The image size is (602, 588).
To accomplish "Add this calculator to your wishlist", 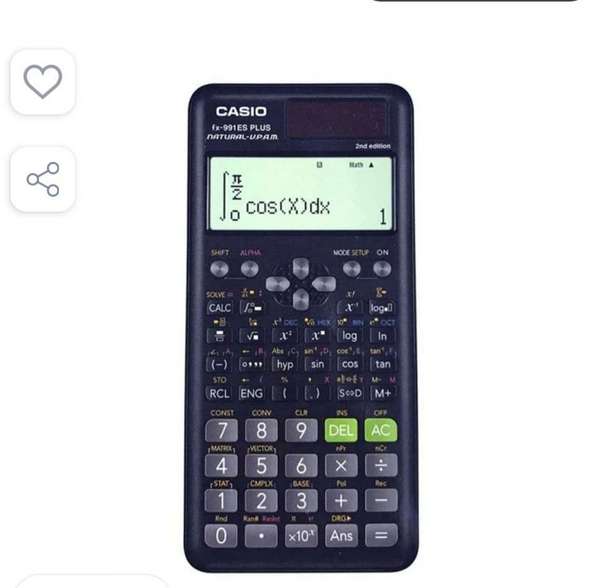I will coord(43,82).
